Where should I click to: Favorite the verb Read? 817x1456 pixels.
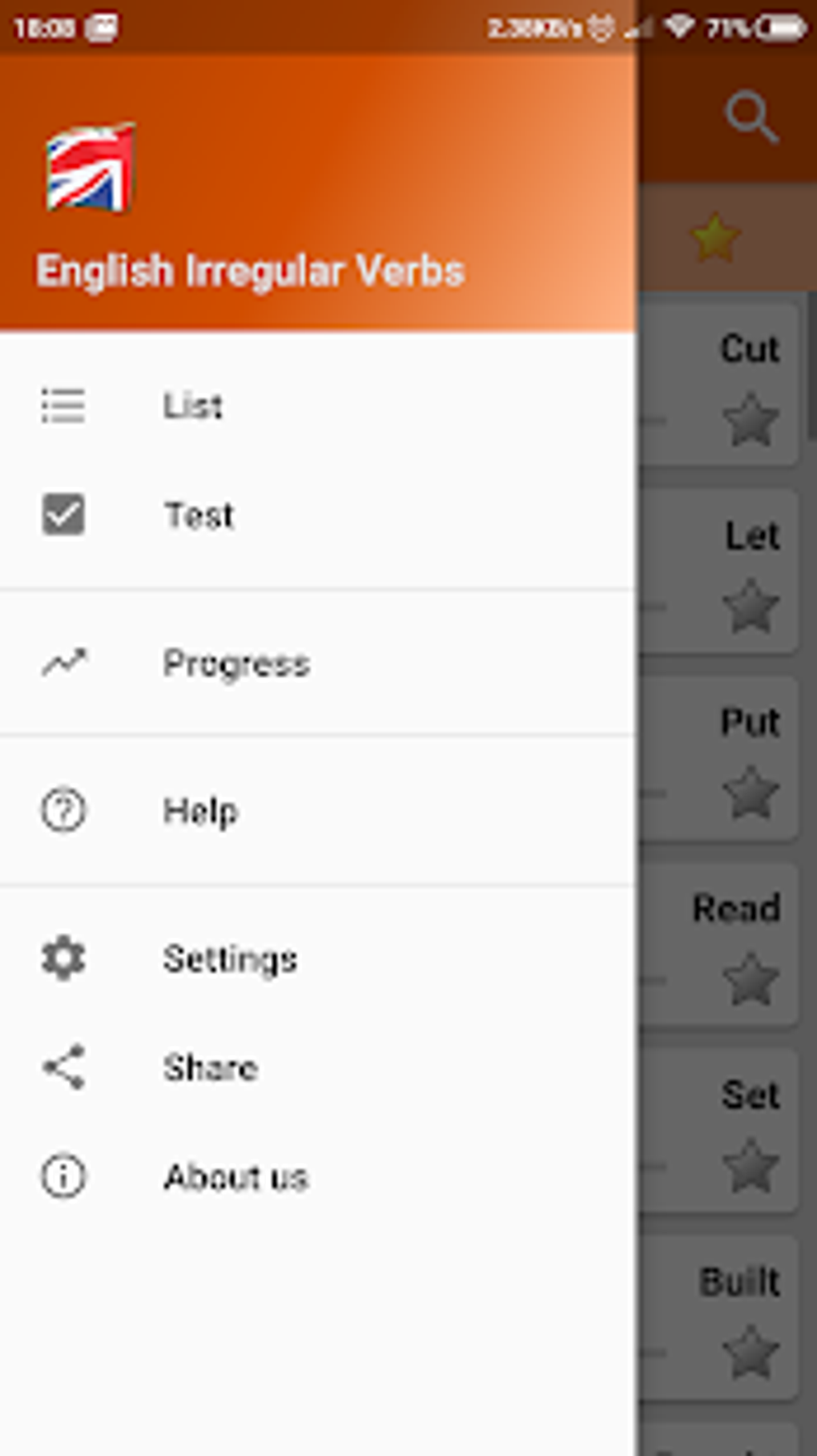pos(750,978)
